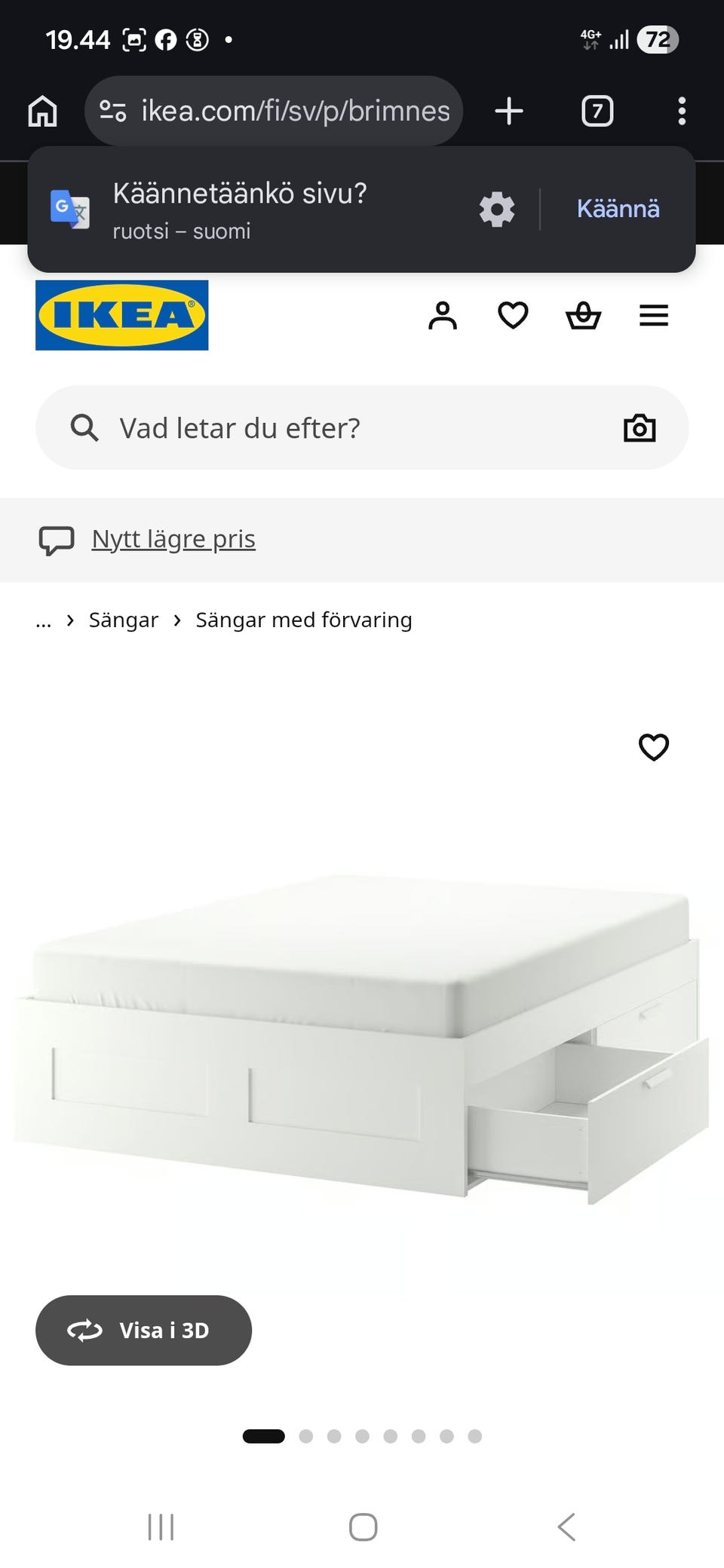724x1568 pixels.
Task: Tap the Vad letar du efter search field
Action: pos(302,427)
